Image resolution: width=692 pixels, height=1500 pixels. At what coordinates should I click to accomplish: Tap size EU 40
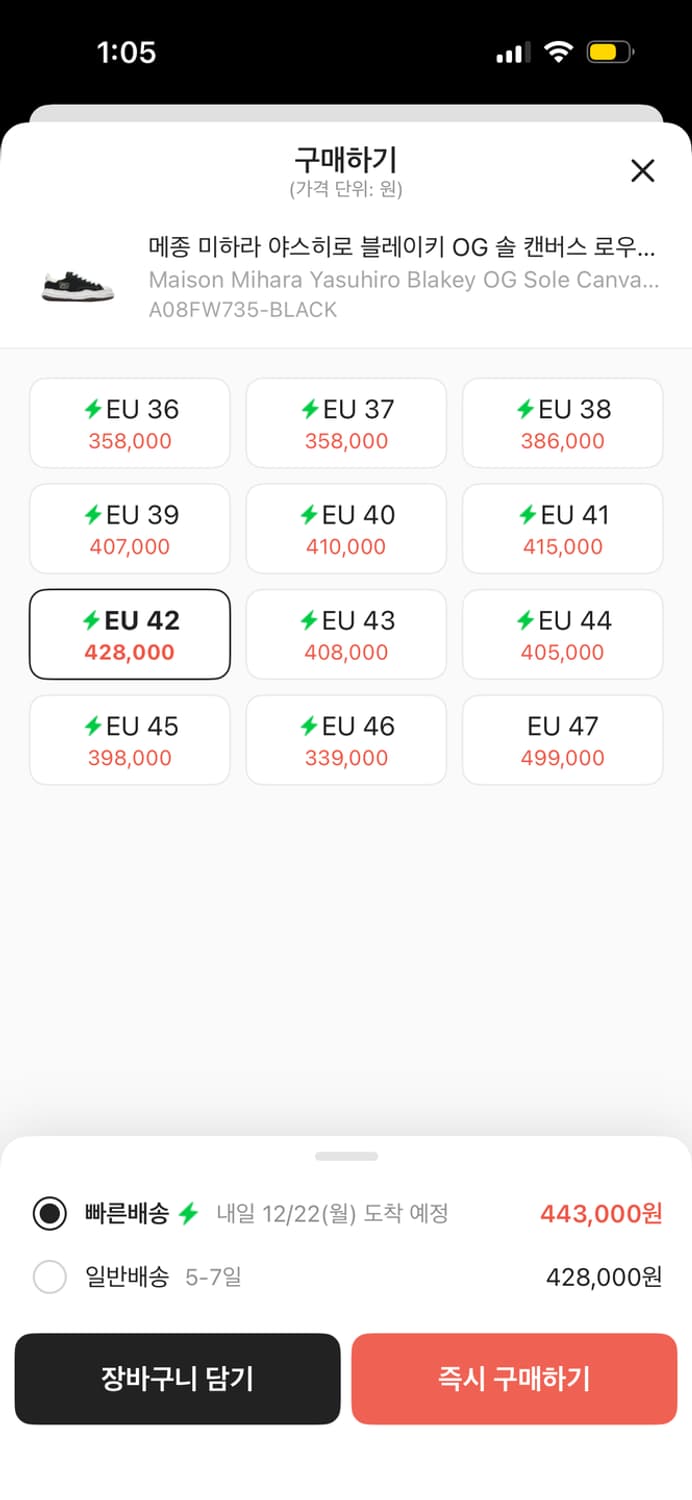[346, 529]
